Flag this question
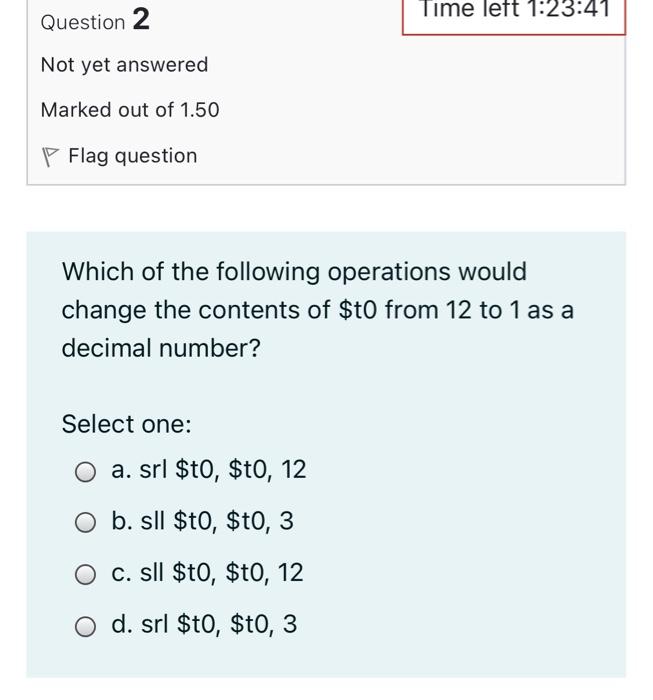Viewport: 653px width, 700px height. point(120,156)
